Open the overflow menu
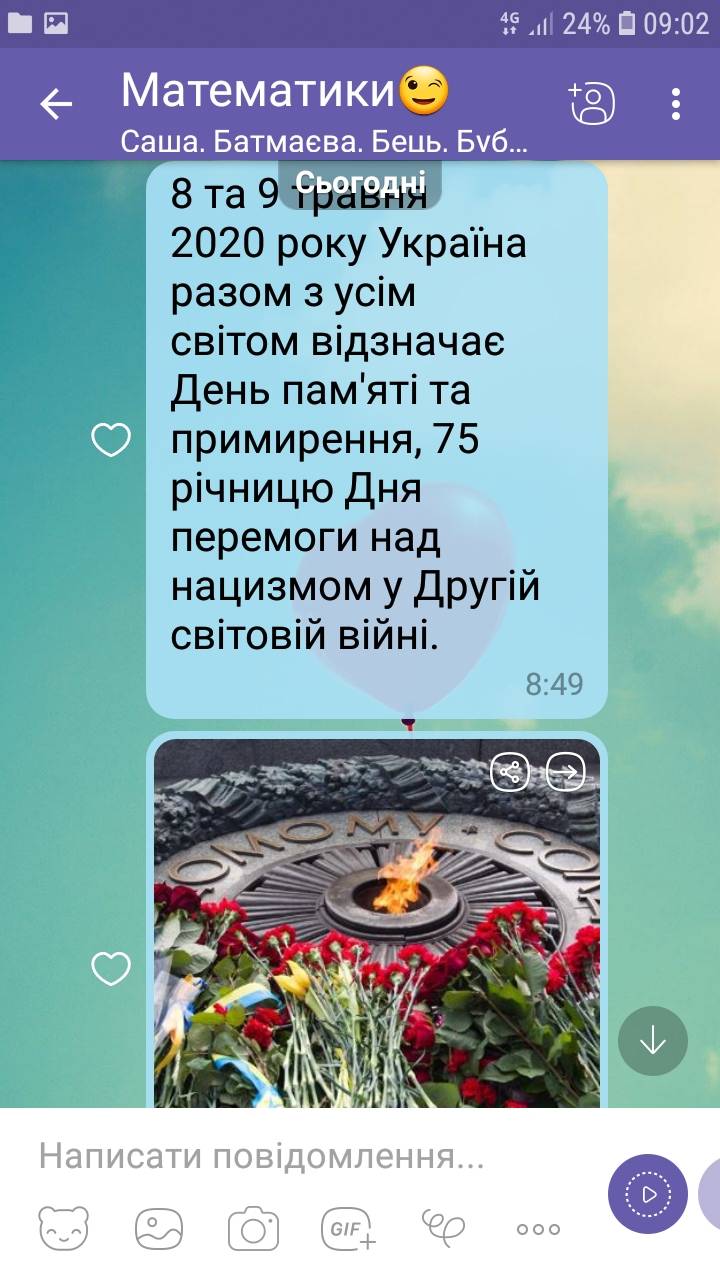720x1280 pixels. (677, 103)
